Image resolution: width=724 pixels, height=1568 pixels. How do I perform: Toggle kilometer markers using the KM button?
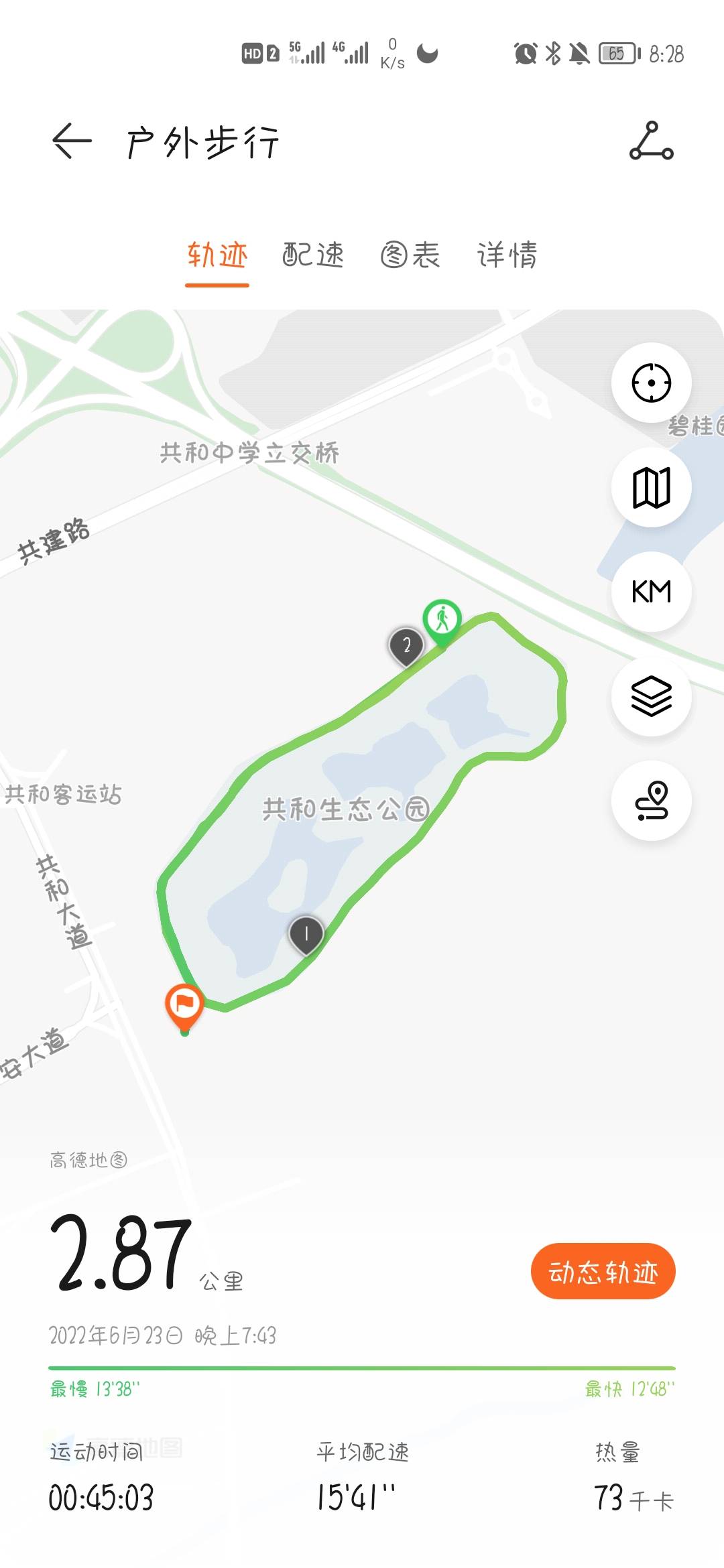click(x=651, y=592)
